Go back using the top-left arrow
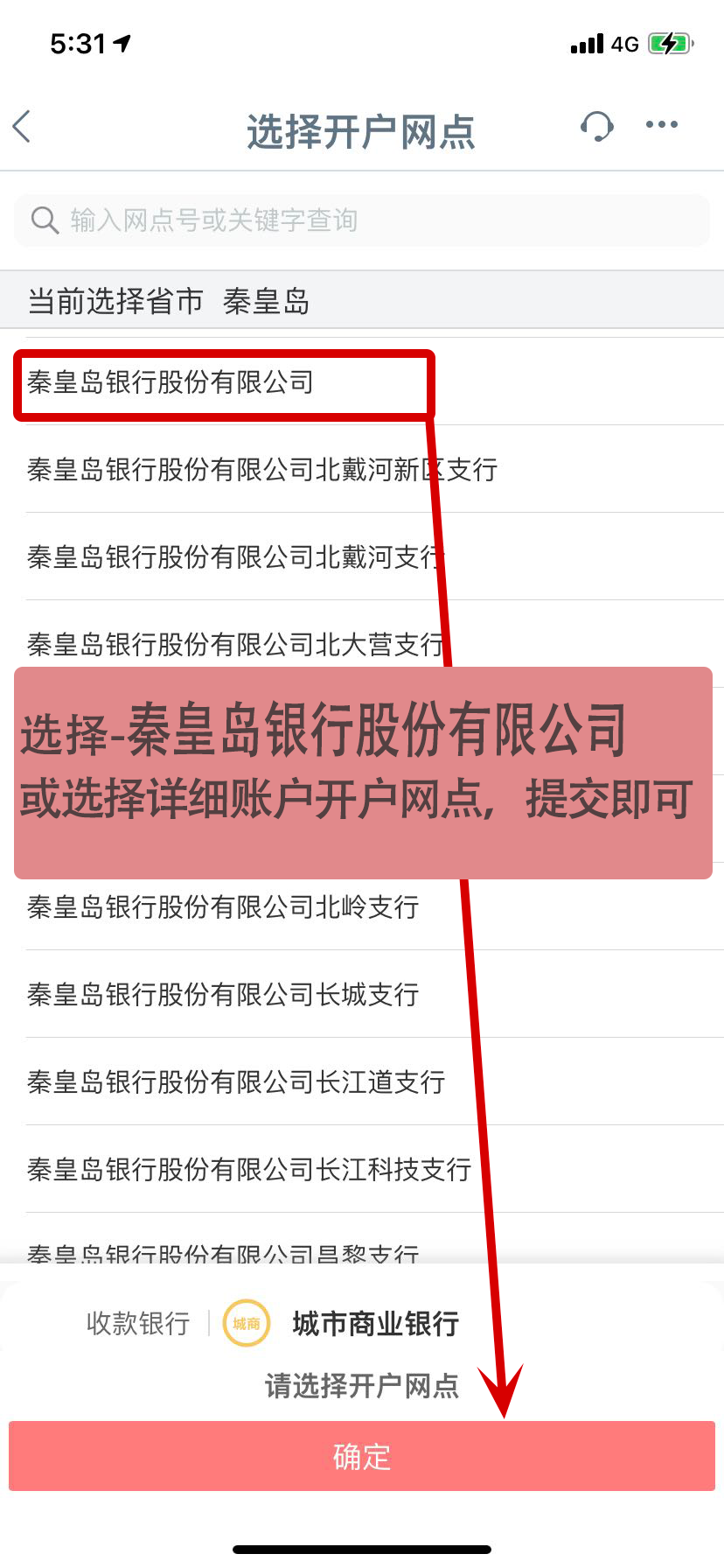This screenshot has height=1568, width=724. tap(24, 127)
